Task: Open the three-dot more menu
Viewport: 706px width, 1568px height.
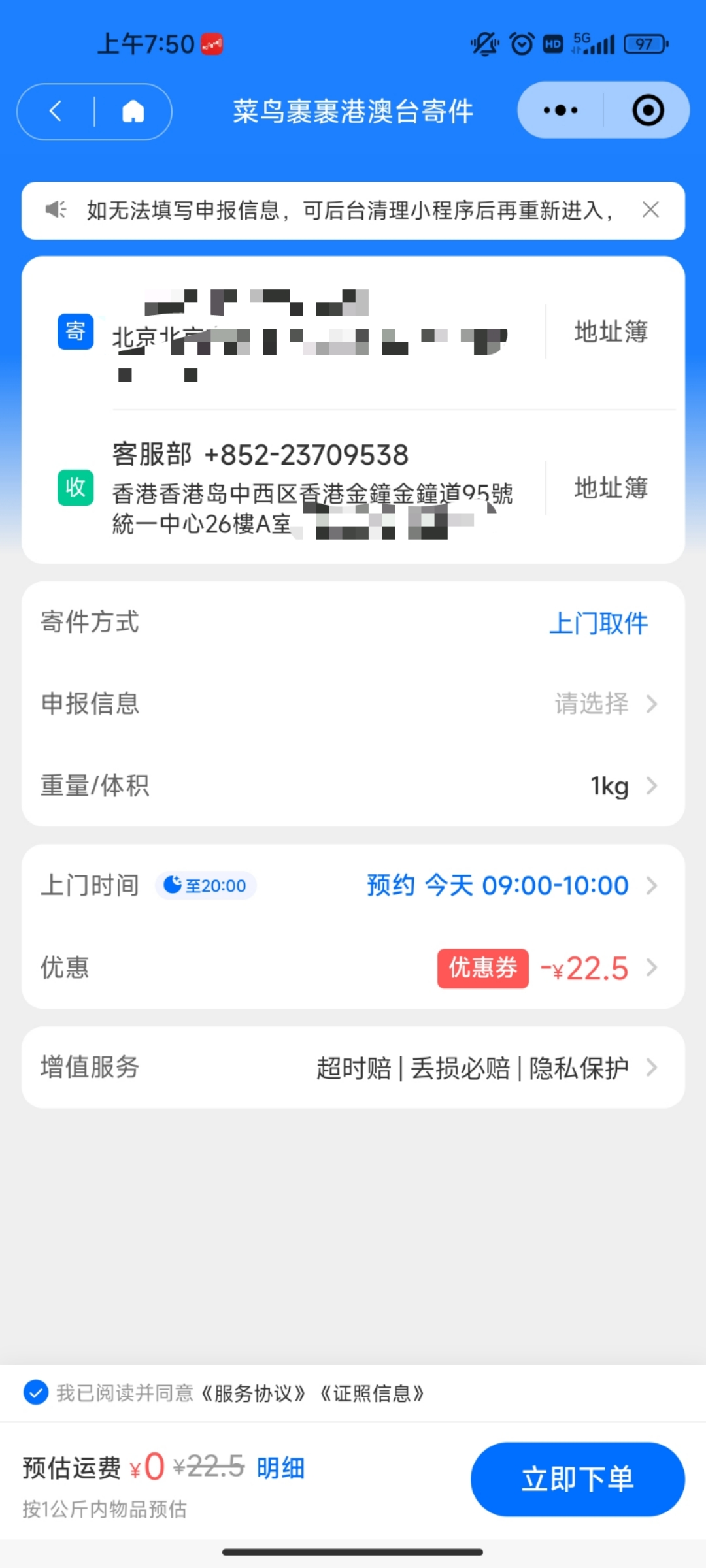Action: 560,110
